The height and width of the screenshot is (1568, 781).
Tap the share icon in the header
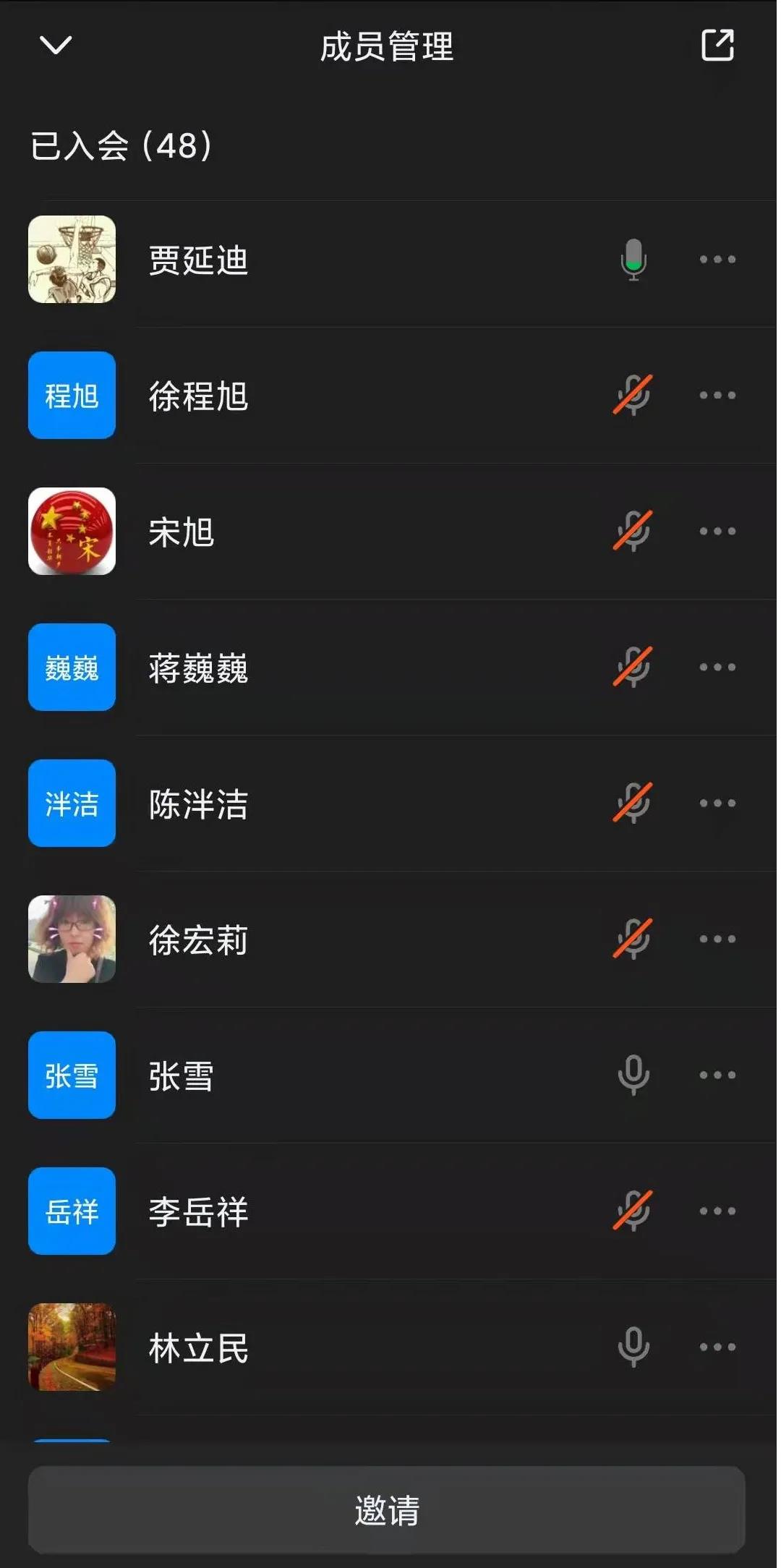[717, 46]
